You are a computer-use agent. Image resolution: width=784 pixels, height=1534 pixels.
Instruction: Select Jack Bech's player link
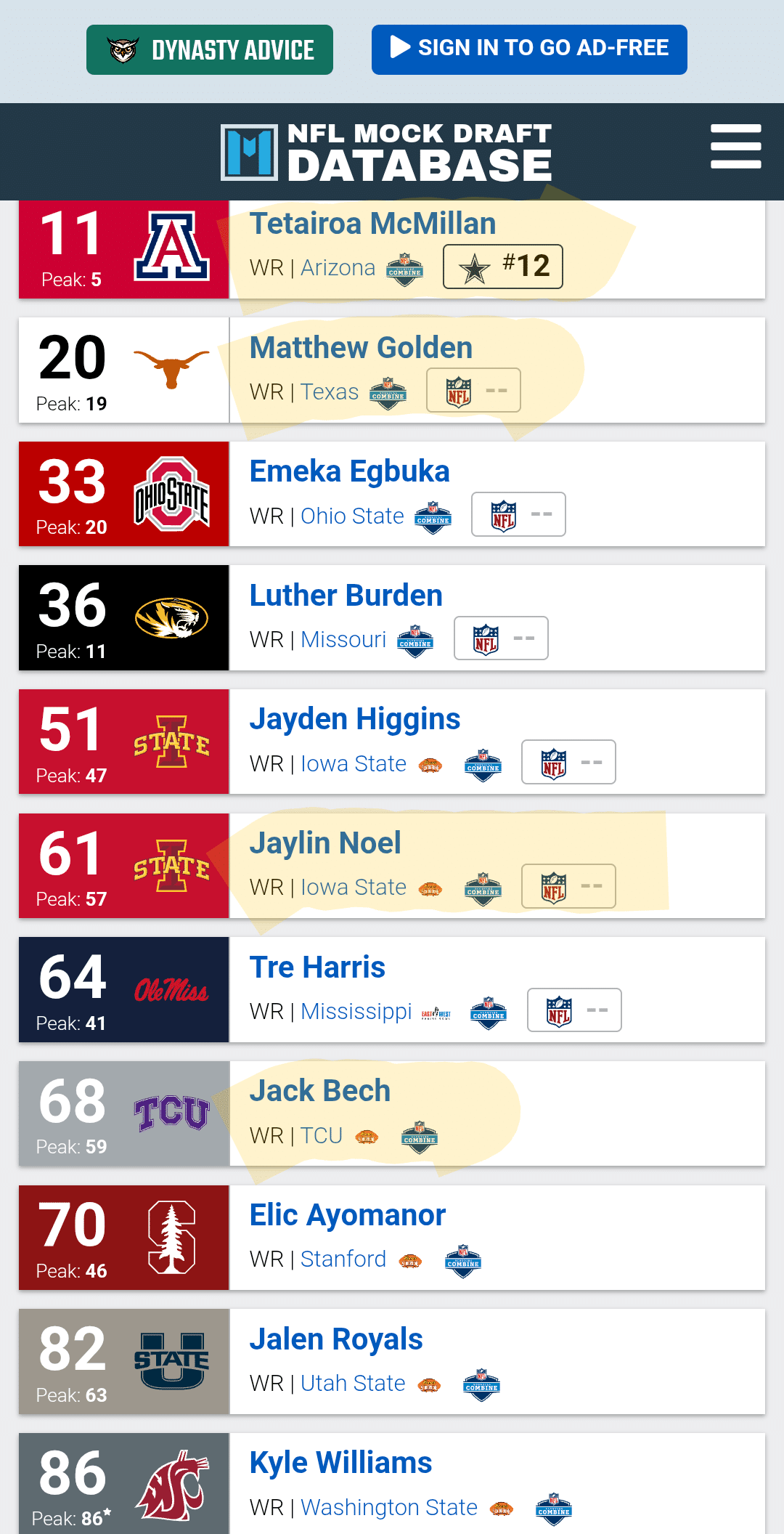pyautogui.click(x=319, y=1091)
